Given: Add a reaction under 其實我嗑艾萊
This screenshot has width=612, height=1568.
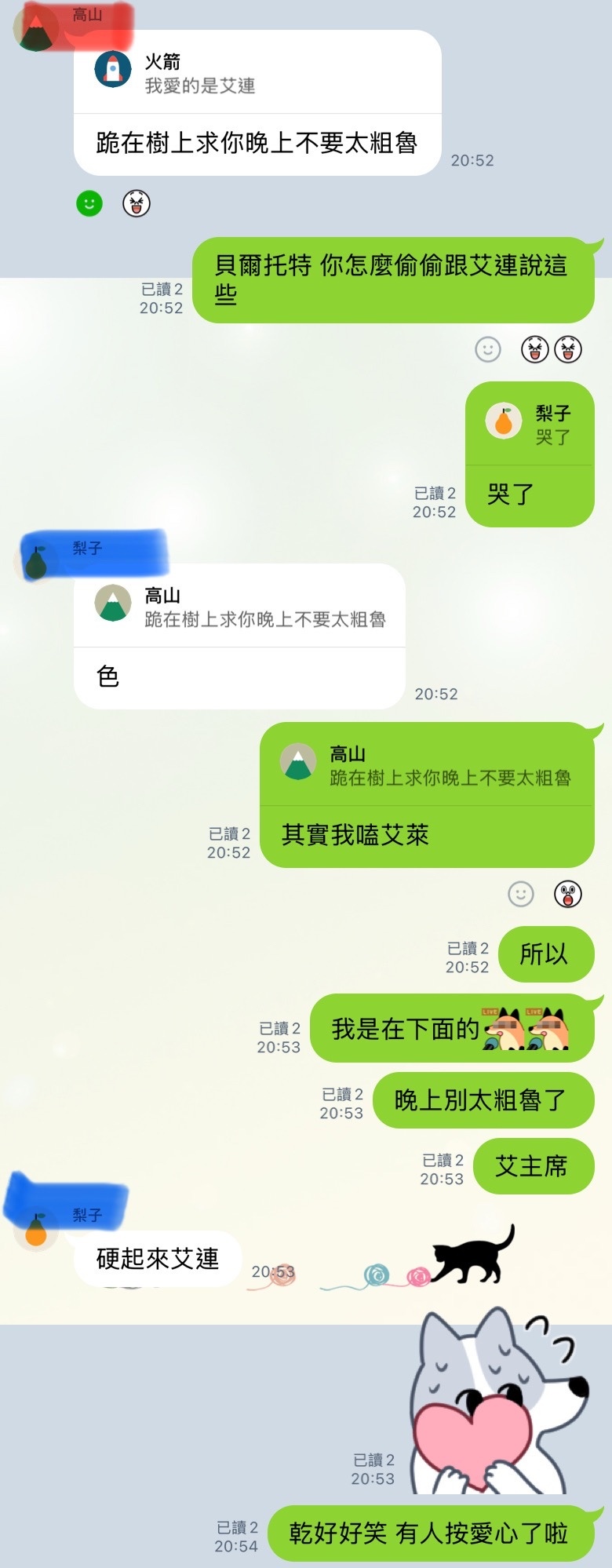Looking at the screenshot, I should (521, 894).
